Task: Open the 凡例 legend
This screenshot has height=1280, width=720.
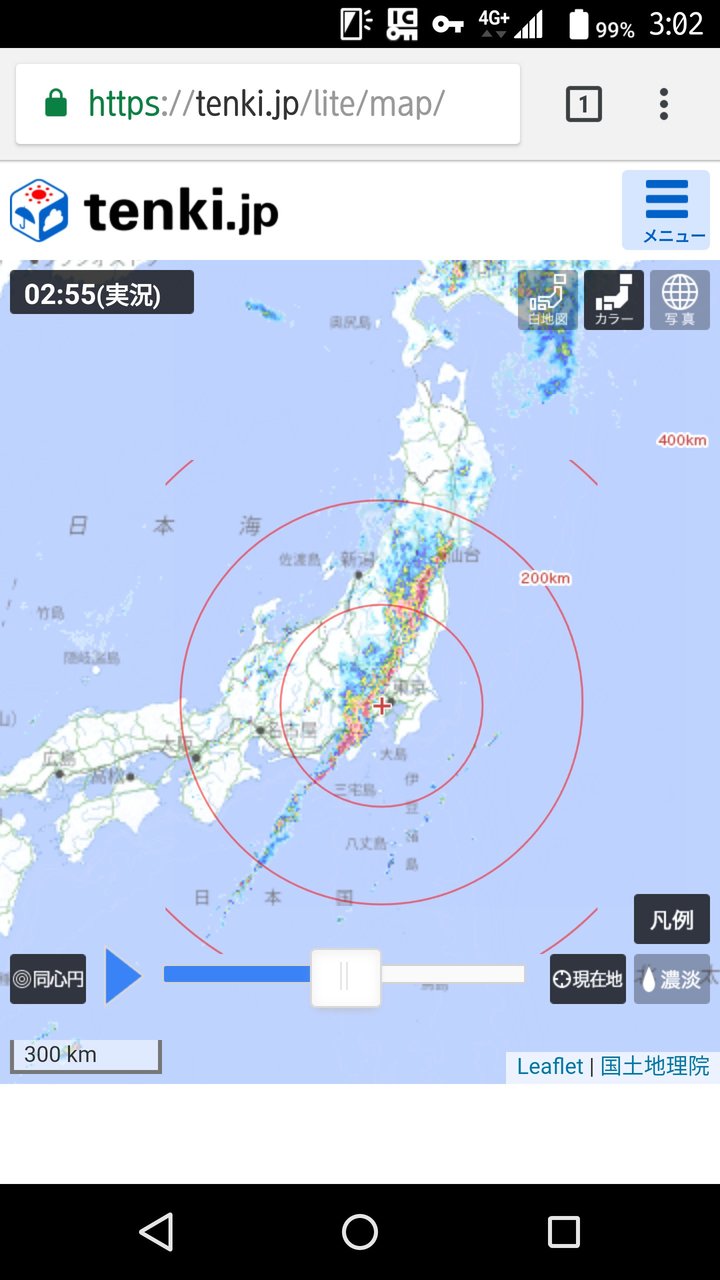Action: pyautogui.click(x=671, y=919)
